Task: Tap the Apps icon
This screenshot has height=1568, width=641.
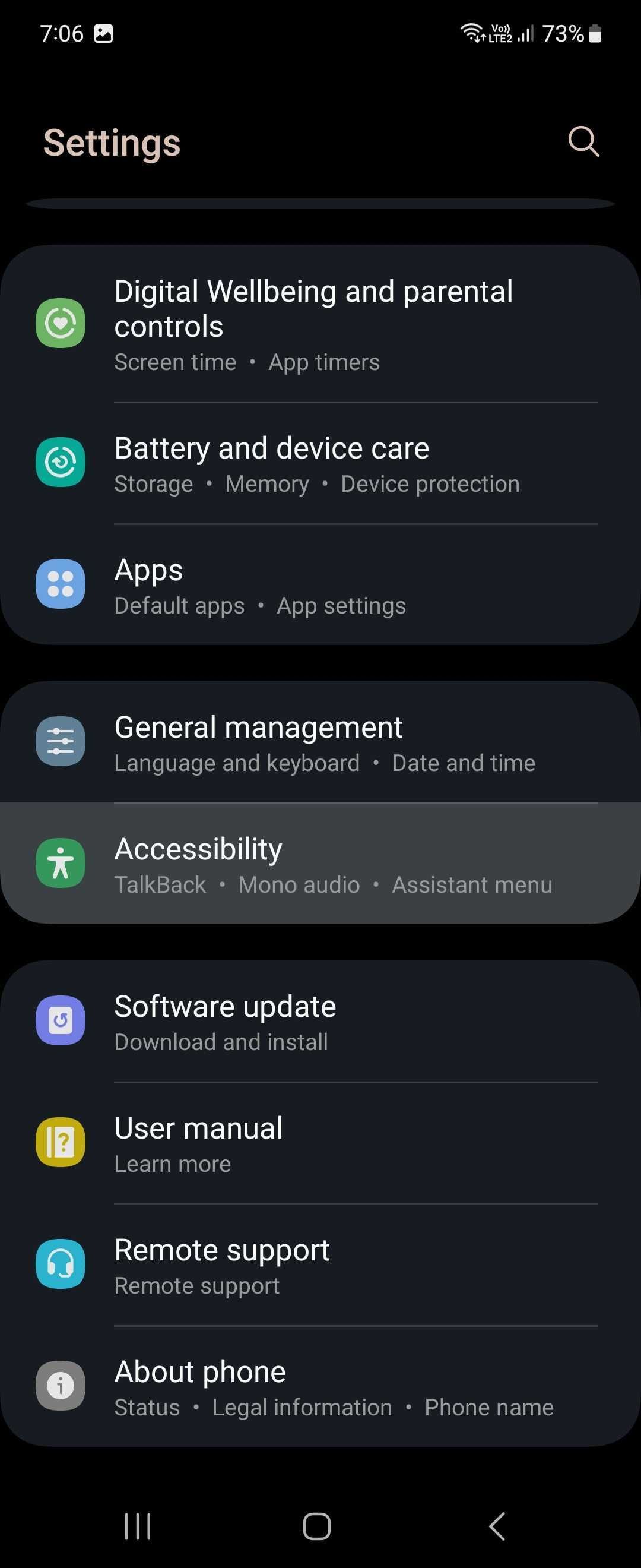Action: [x=60, y=583]
